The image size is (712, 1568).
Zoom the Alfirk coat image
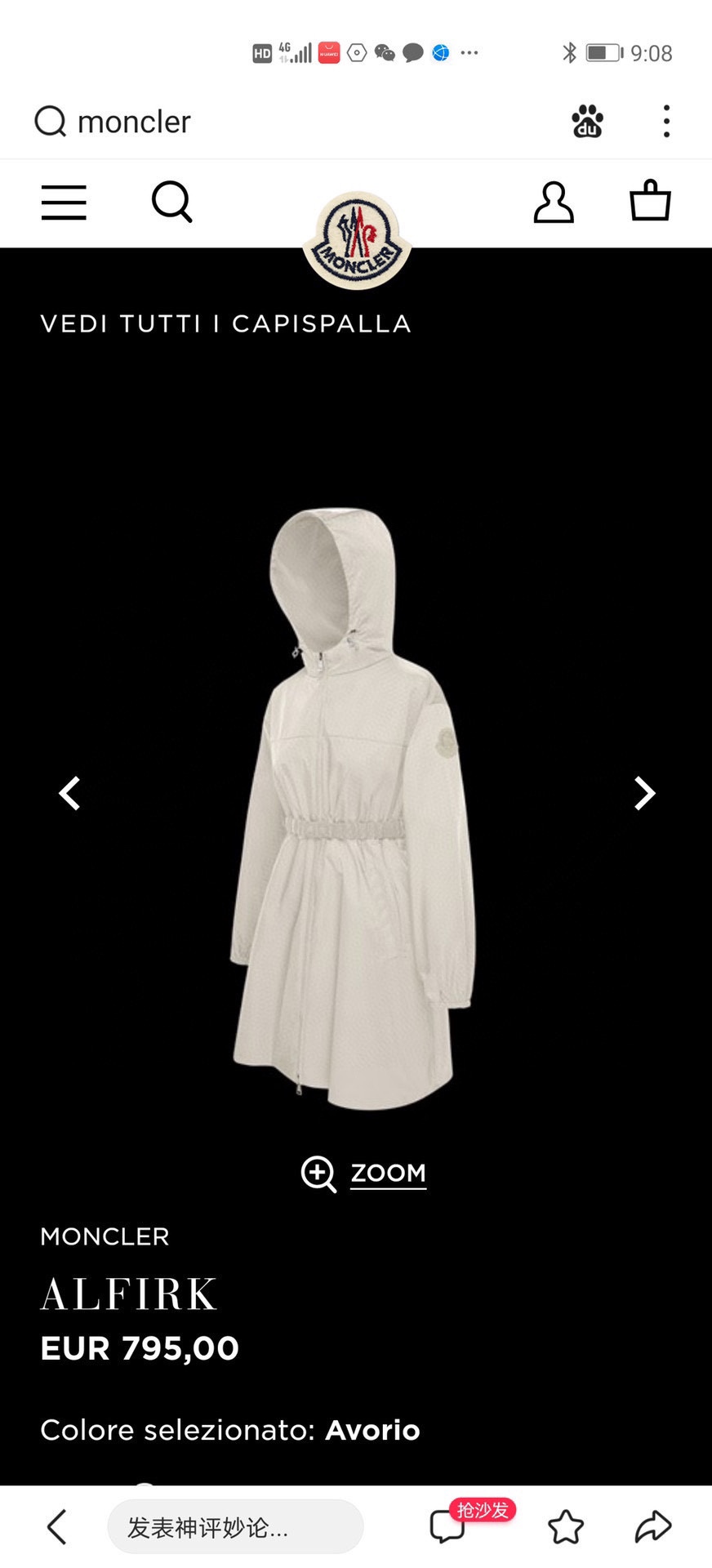click(x=364, y=1174)
